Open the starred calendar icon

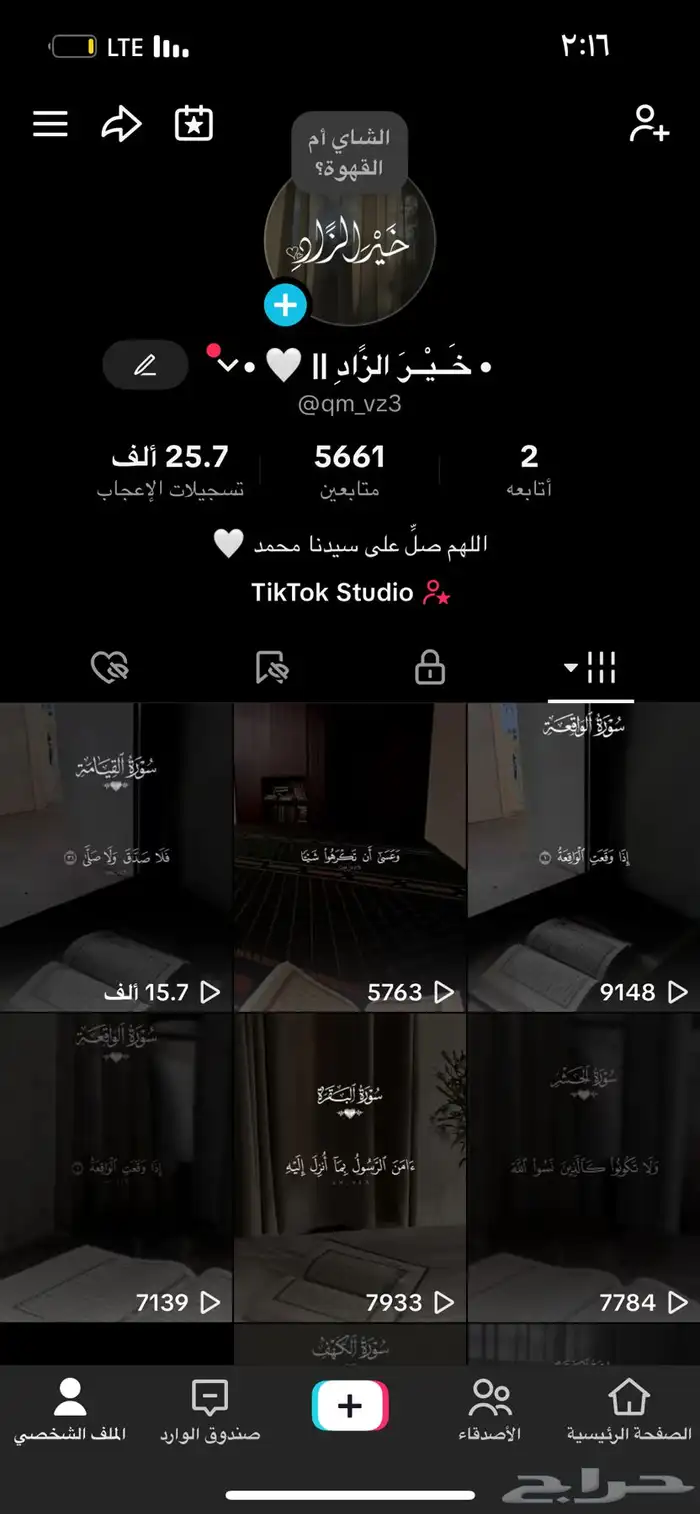(x=194, y=124)
